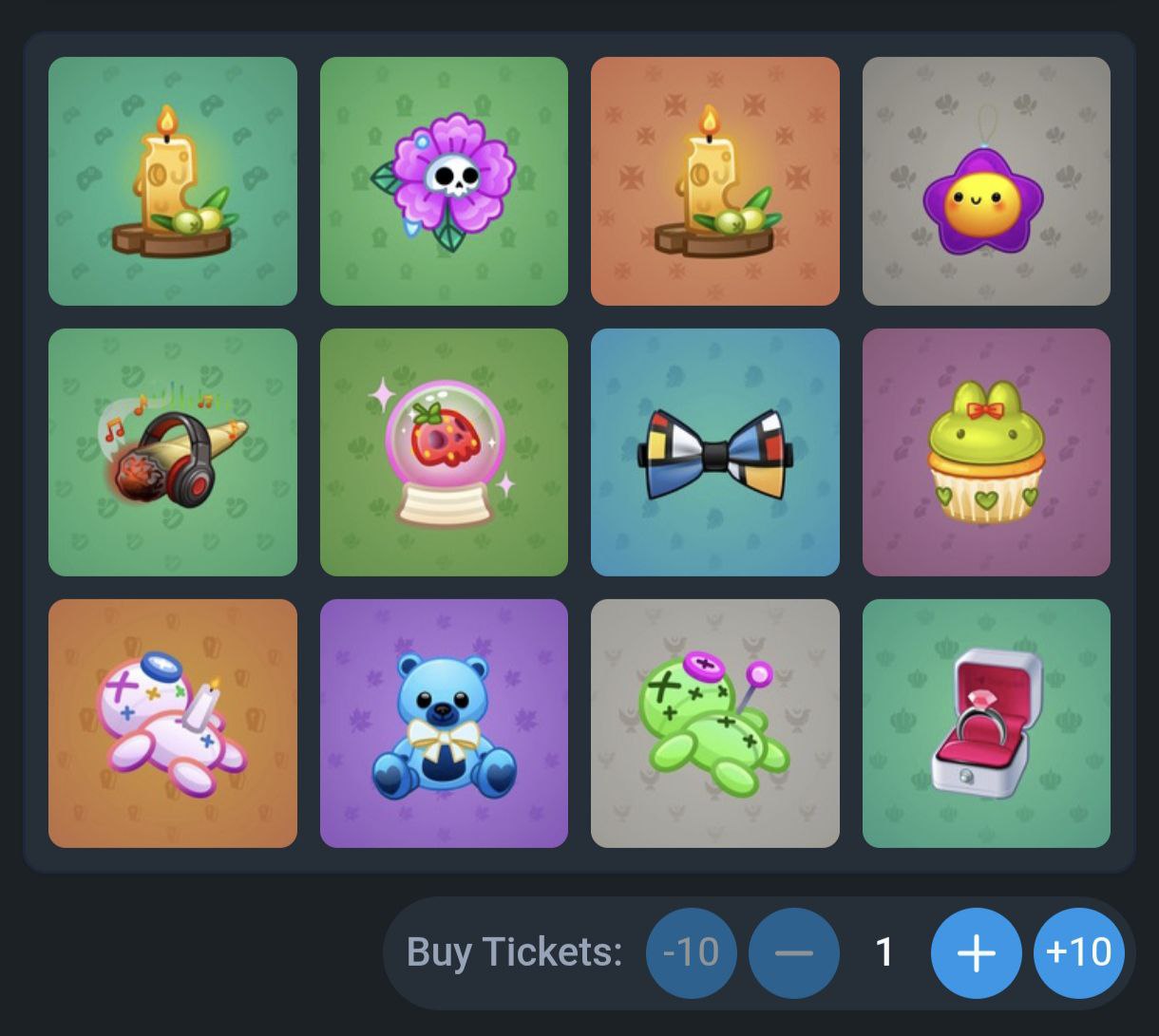View the white voodoo doll gift
The height and width of the screenshot is (1036, 1159).
[x=172, y=723]
